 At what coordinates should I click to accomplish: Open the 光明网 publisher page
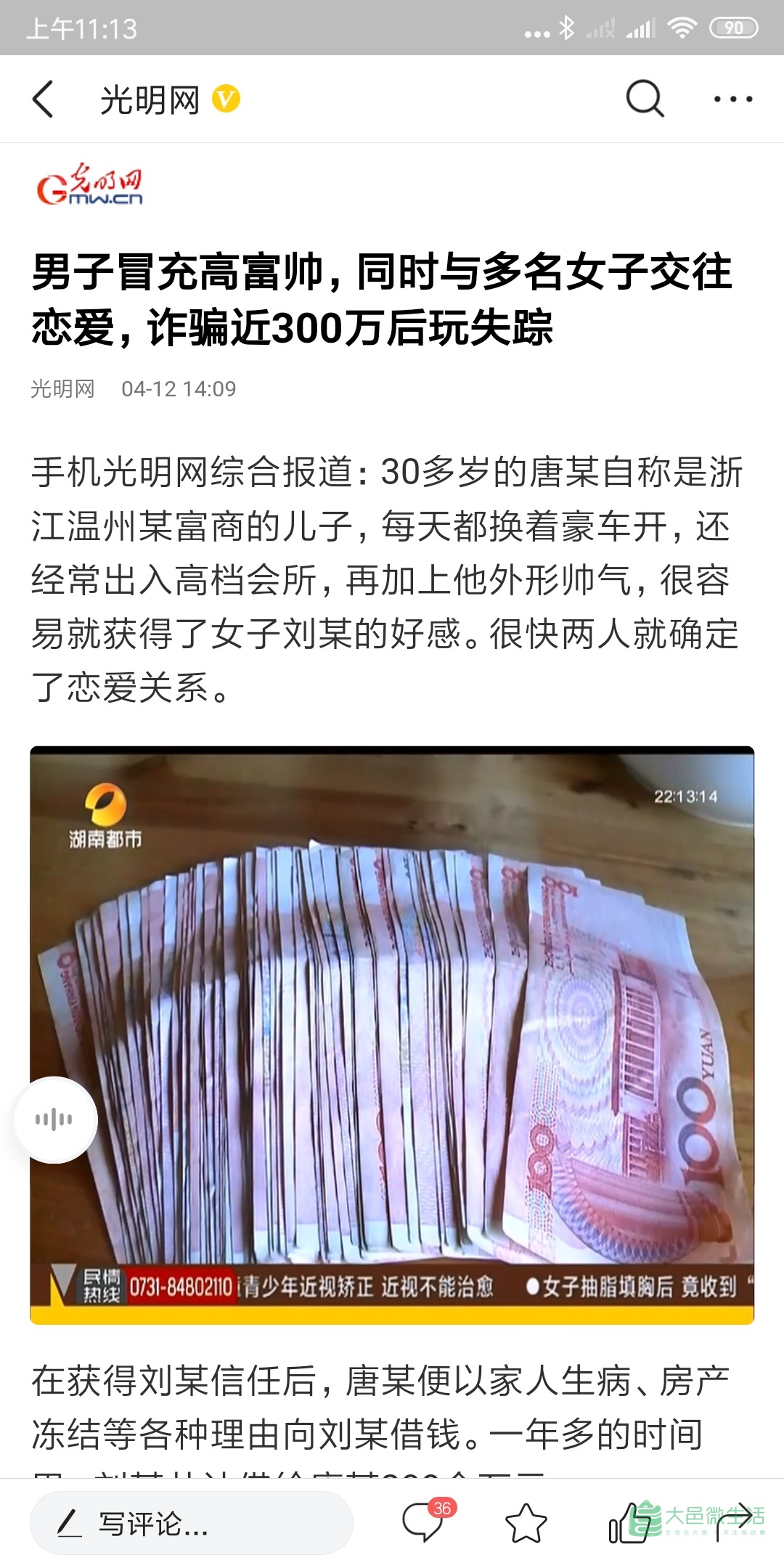point(150,99)
